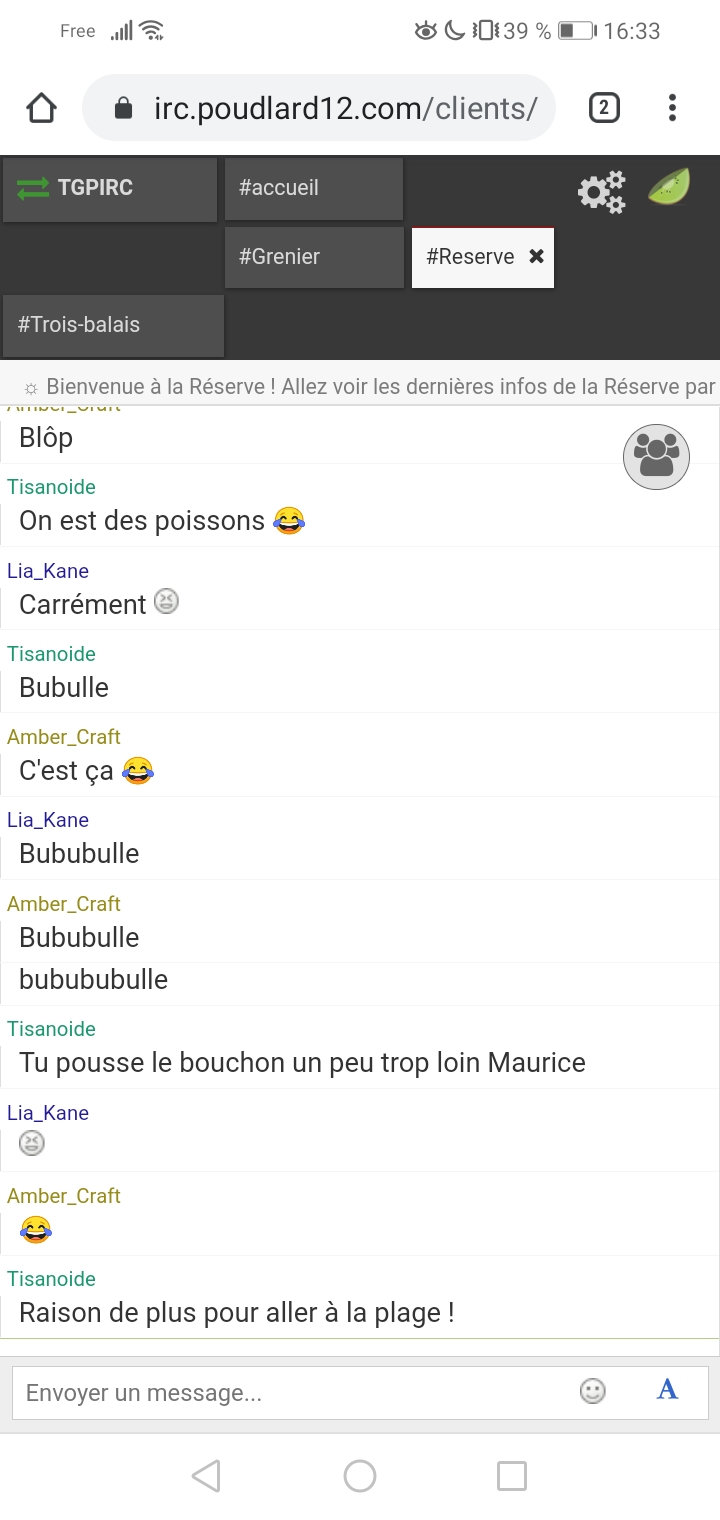Switch to the TGPIRC server tab

tap(110, 188)
